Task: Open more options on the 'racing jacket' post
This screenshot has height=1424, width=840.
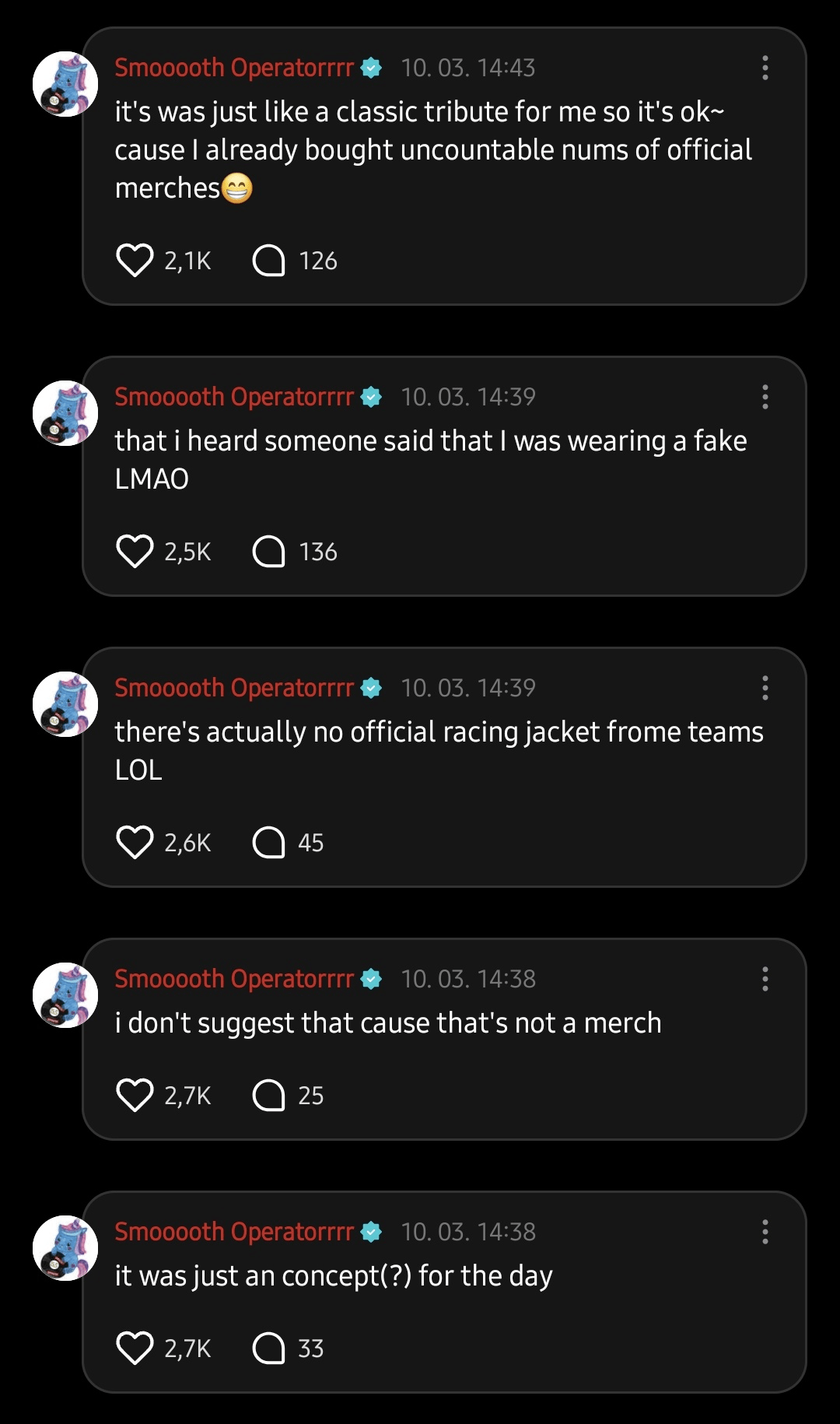Action: coord(765,688)
